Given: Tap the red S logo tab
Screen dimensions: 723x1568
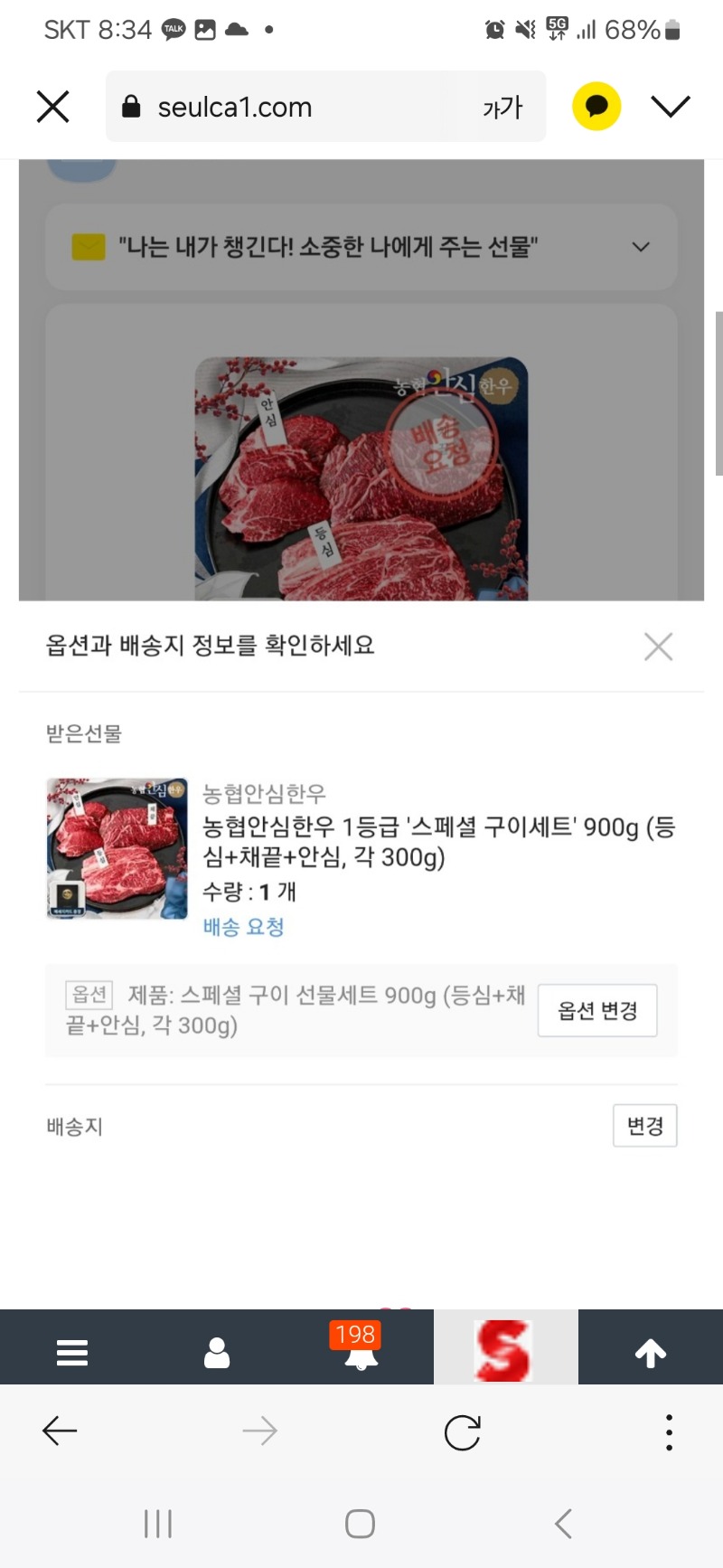Looking at the screenshot, I should 504,1349.
